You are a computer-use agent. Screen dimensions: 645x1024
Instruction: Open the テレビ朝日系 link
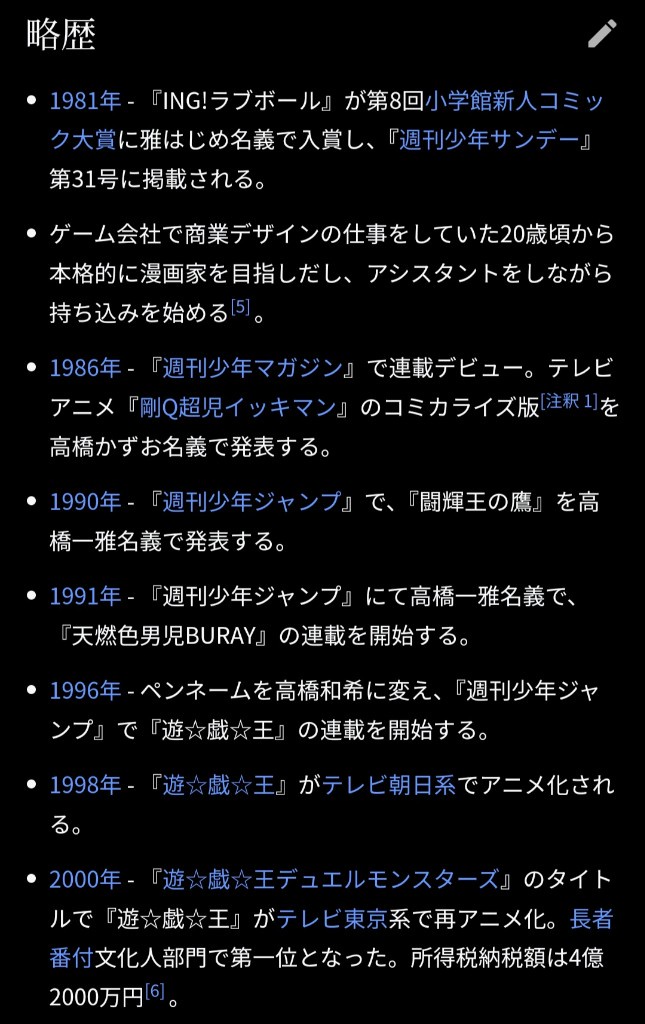(x=388, y=785)
